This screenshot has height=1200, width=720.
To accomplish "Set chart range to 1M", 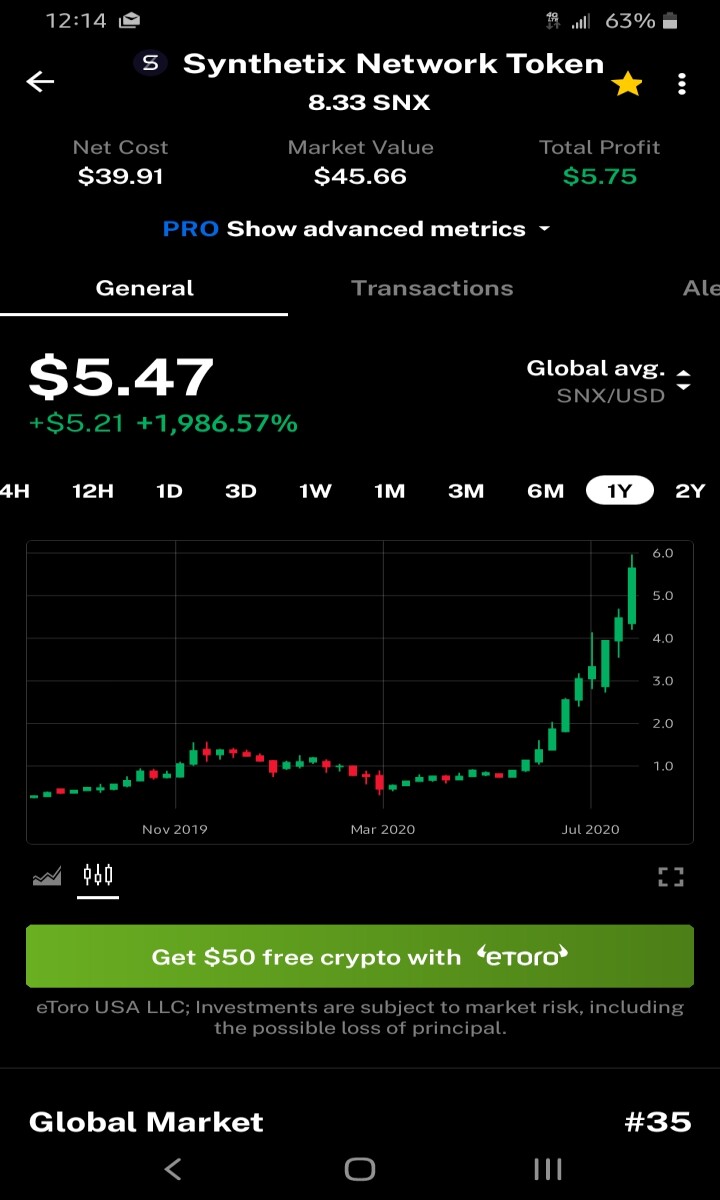I will tap(389, 491).
